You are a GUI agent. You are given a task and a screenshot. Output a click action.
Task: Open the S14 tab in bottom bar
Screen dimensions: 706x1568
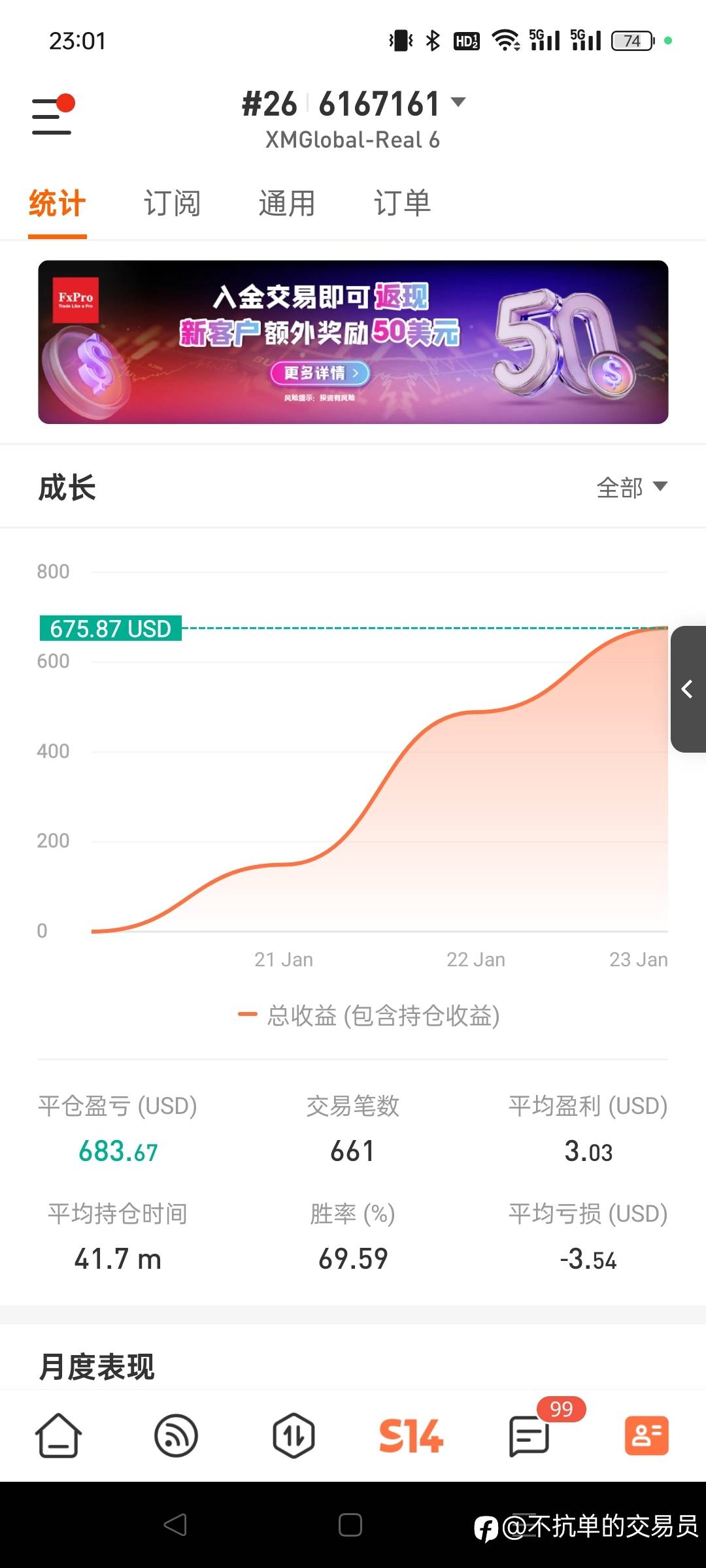pos(411,1435)
